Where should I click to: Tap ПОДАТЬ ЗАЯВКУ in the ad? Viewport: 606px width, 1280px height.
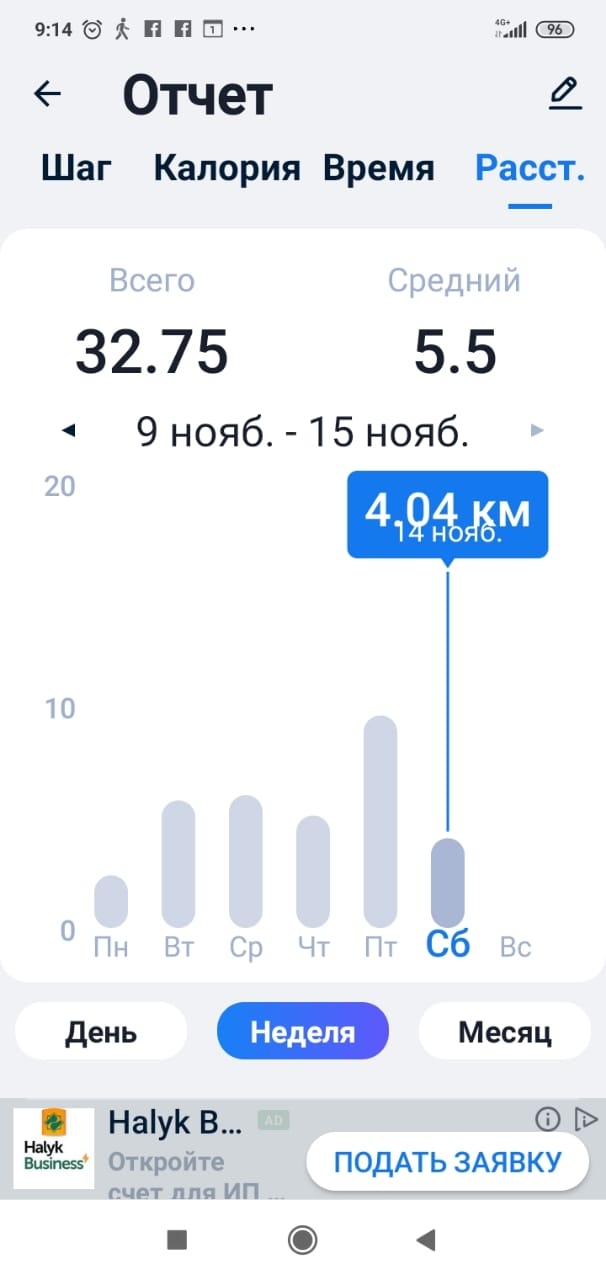(447, 1162)
